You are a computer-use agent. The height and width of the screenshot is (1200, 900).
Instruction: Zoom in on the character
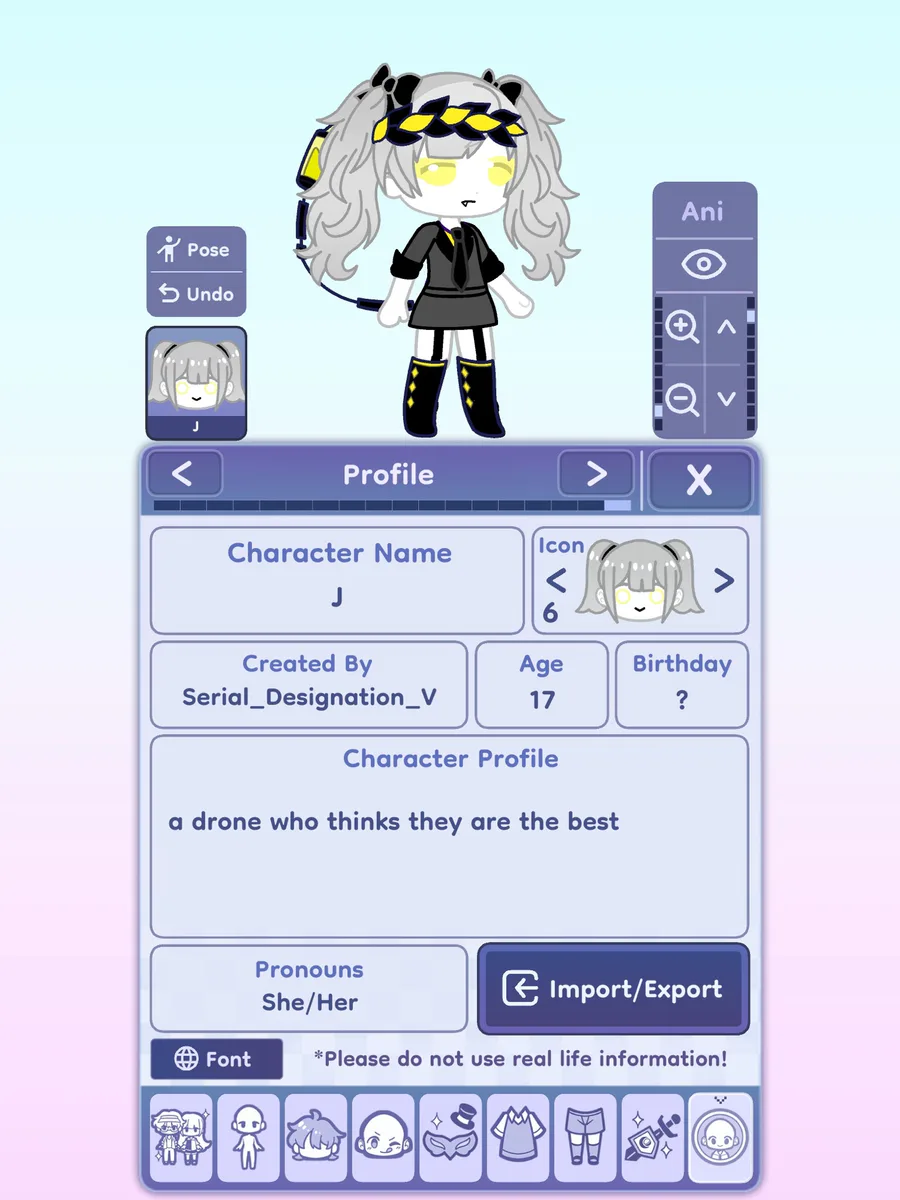(x=682, y=328)
